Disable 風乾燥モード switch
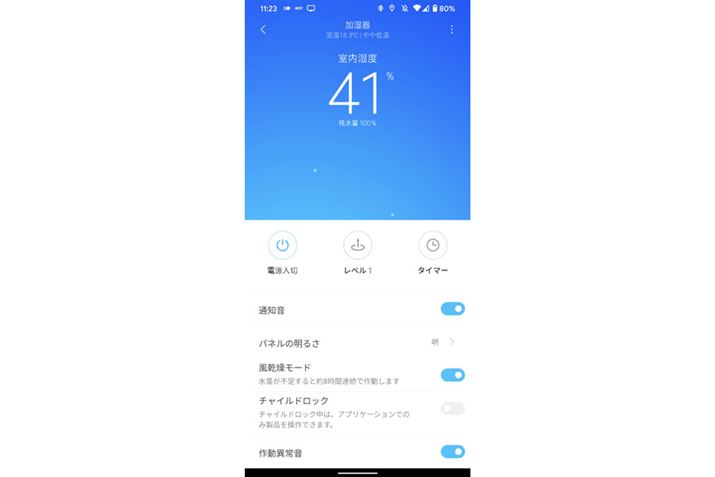Image resolution: width=715 pixels, height=477 pixels. pyautogui.click(x=452, y=375)
